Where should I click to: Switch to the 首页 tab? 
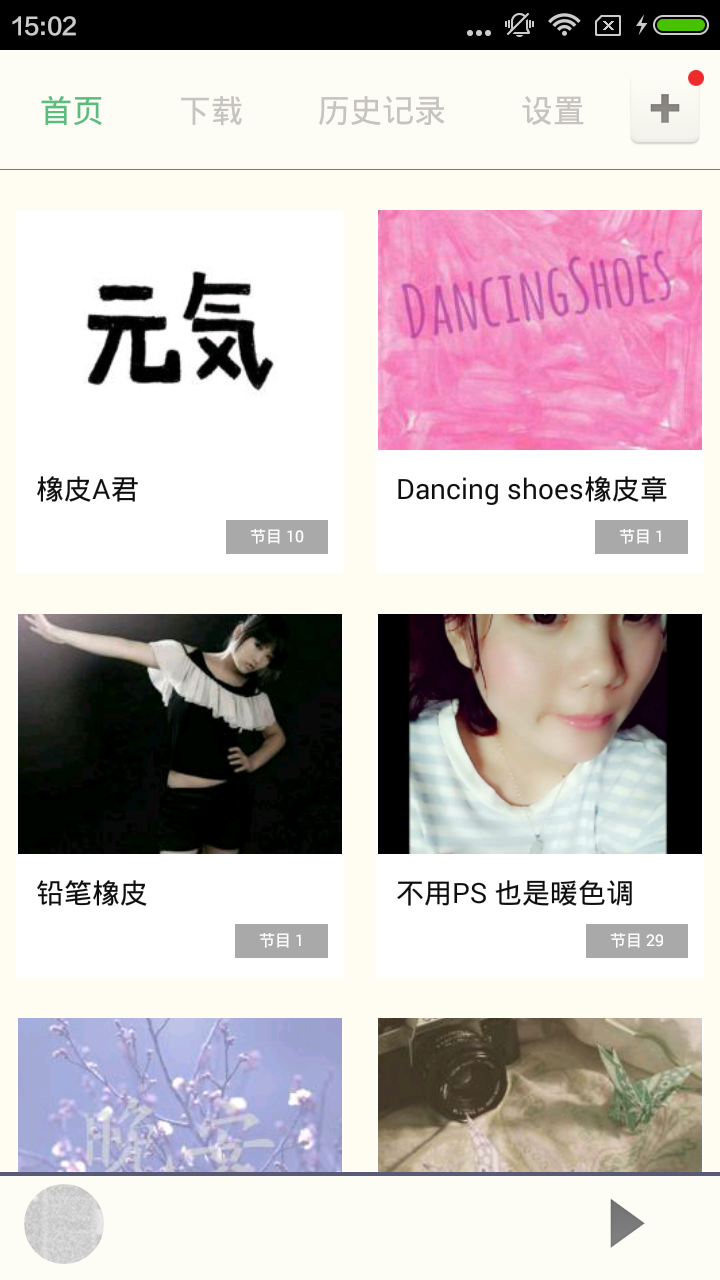click(x=72, y=111)
